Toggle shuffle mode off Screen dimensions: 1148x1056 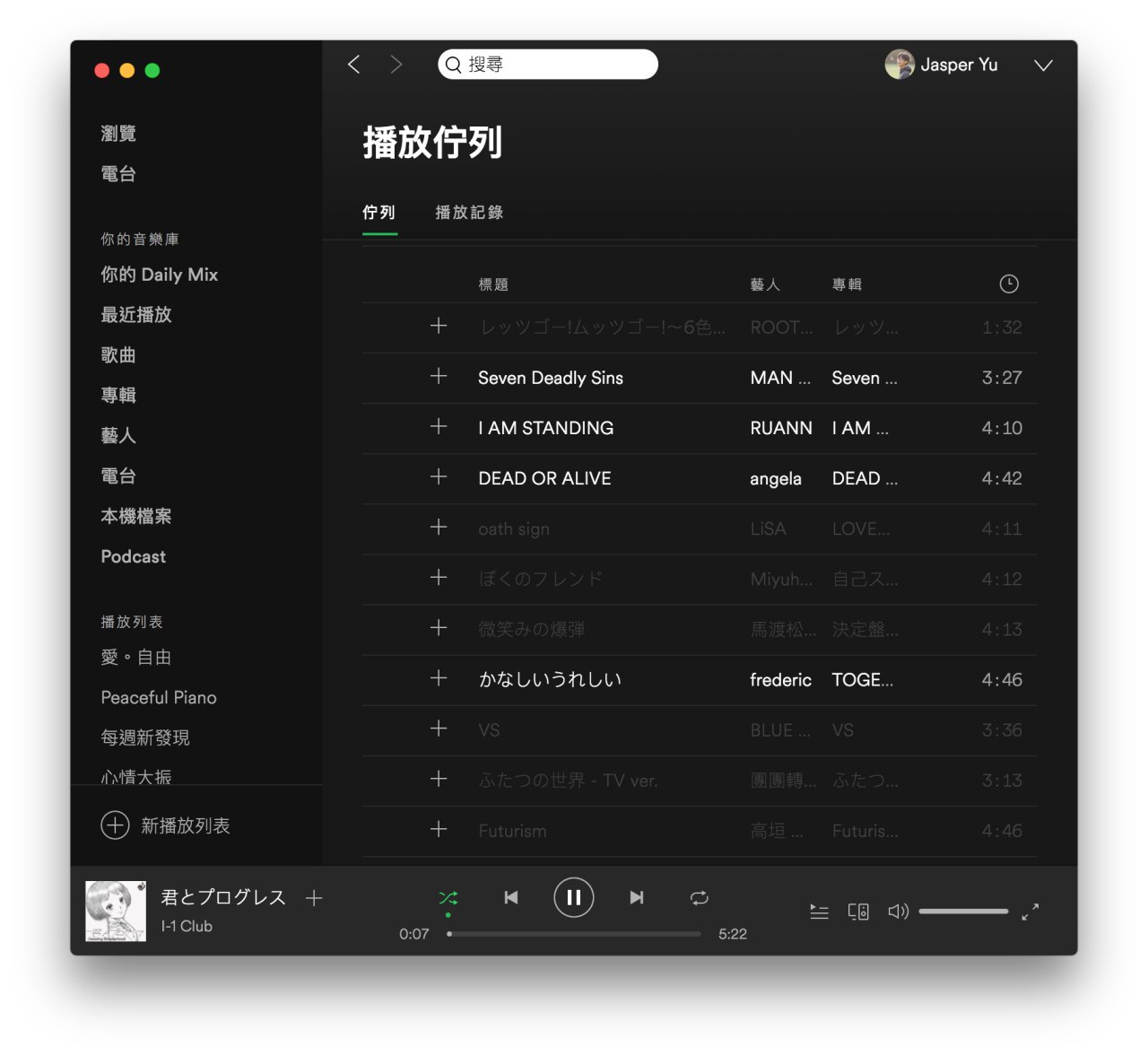click(448, 897)
